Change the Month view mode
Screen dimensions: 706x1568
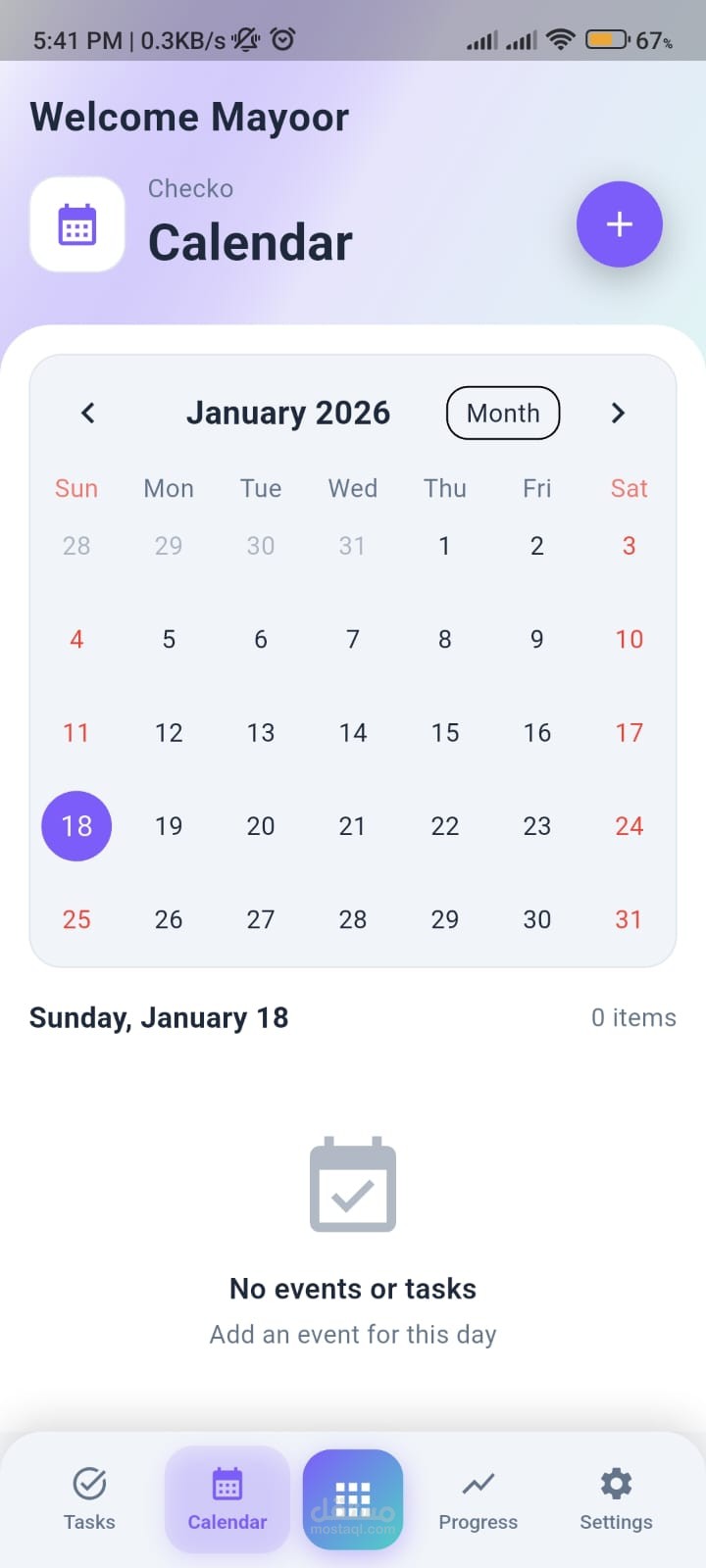[x=502, y=413]
